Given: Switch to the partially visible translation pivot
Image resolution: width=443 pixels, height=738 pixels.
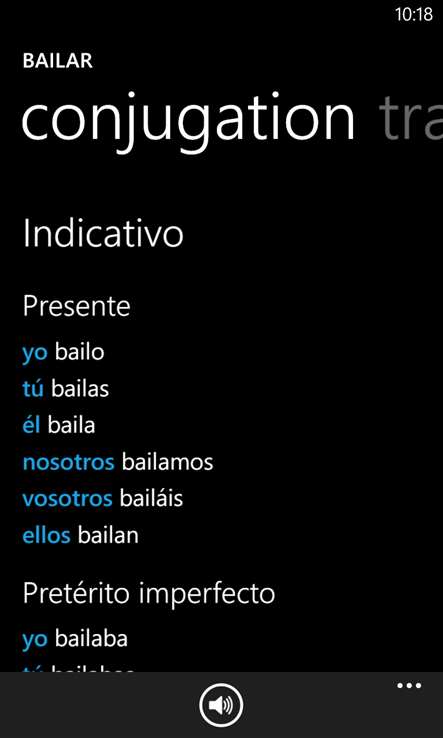Looking at the screenshot, I should (411, 117).
